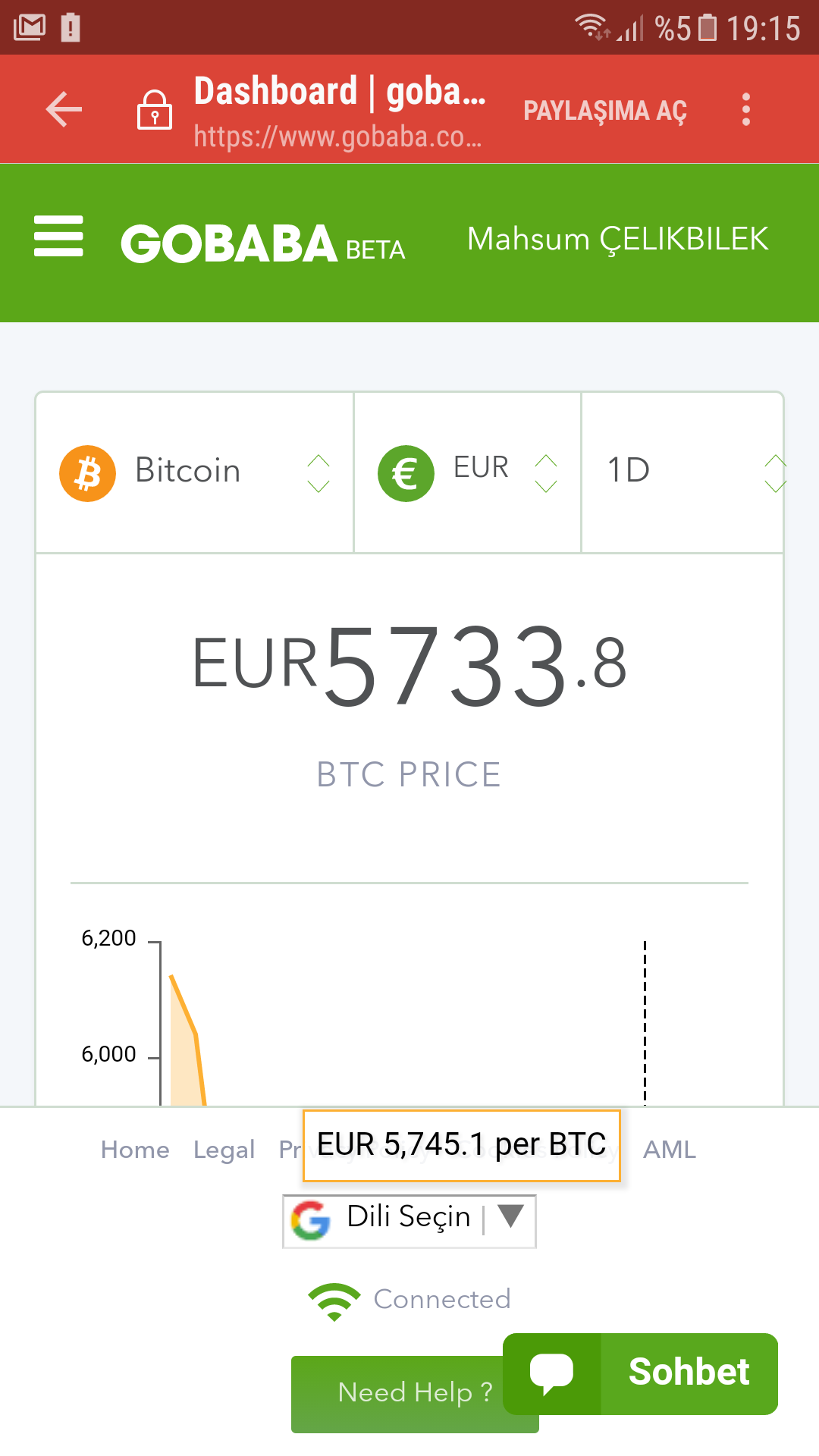Image resolution: width=819 pixels, height=1456 pixels.
Task: Open the hamburger drawer menu
Action: click(58, 236)
